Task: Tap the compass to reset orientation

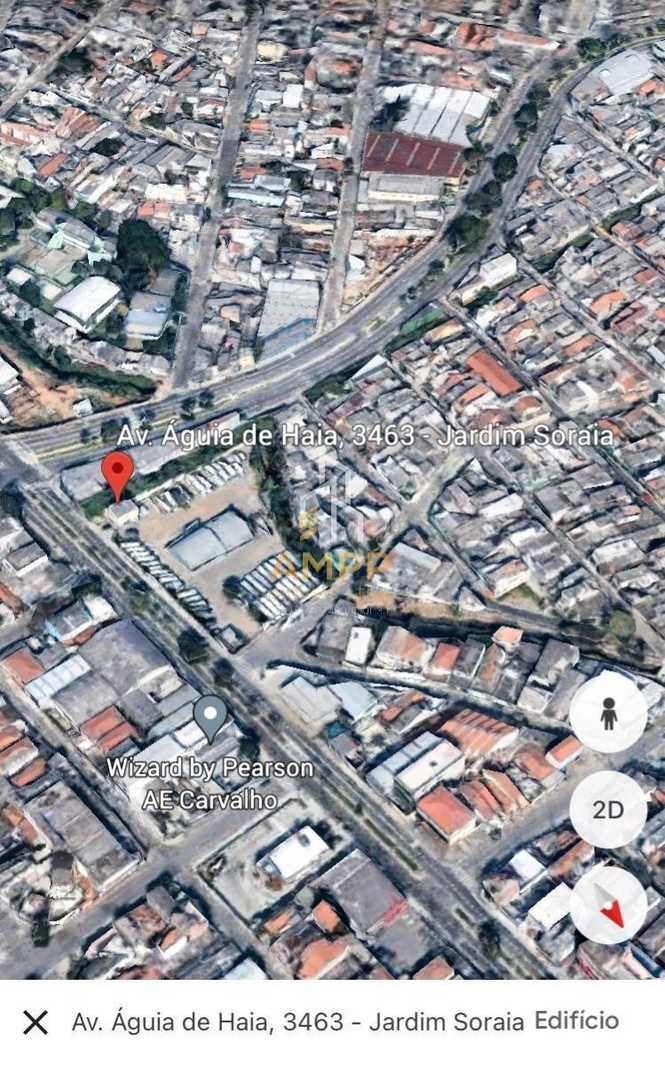Action: 608,905
